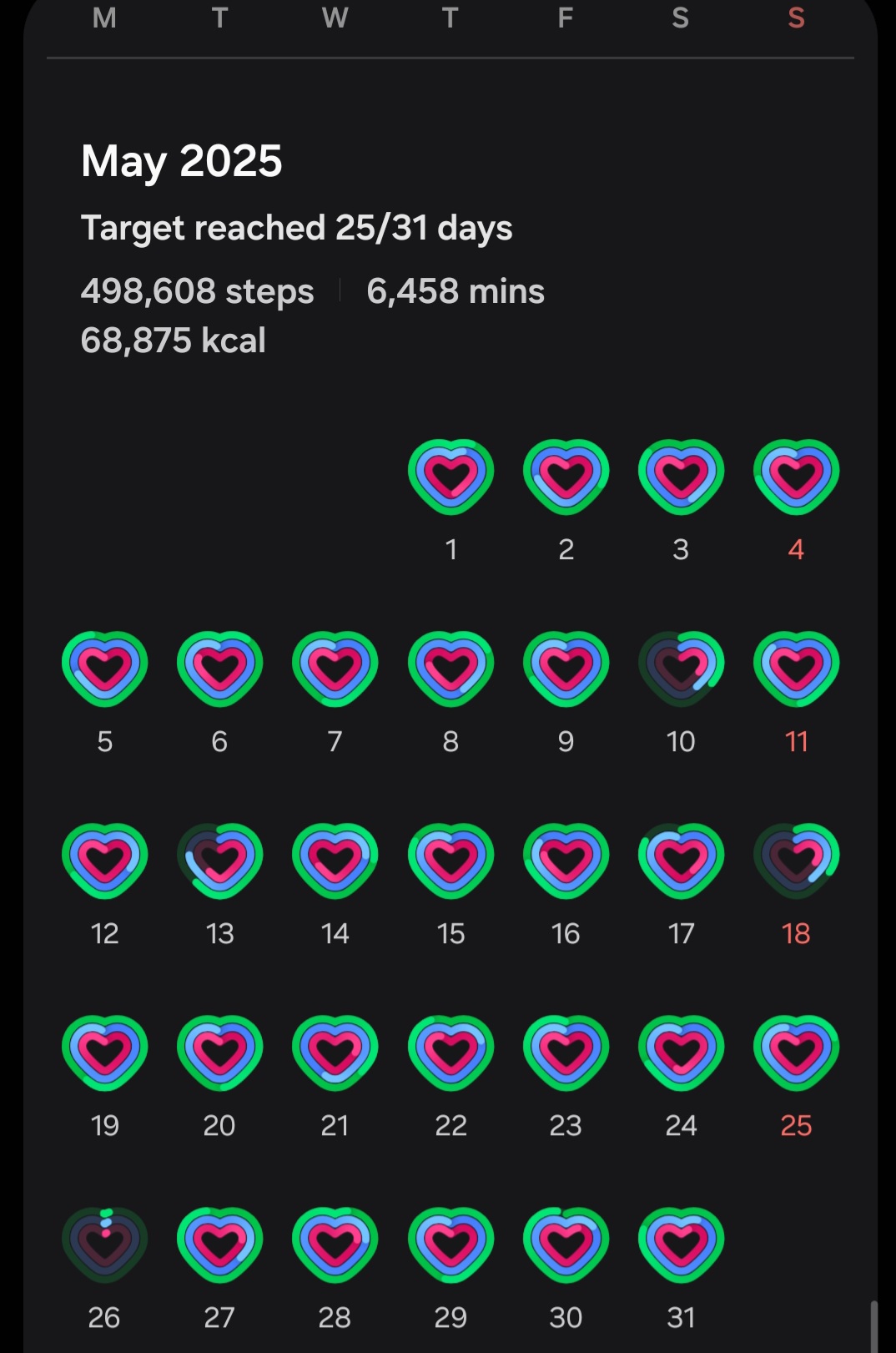The width and height of the screenshot is (896, 1353).
Task: Select May 11 on the calendar
Action: (x=796, y=669)
